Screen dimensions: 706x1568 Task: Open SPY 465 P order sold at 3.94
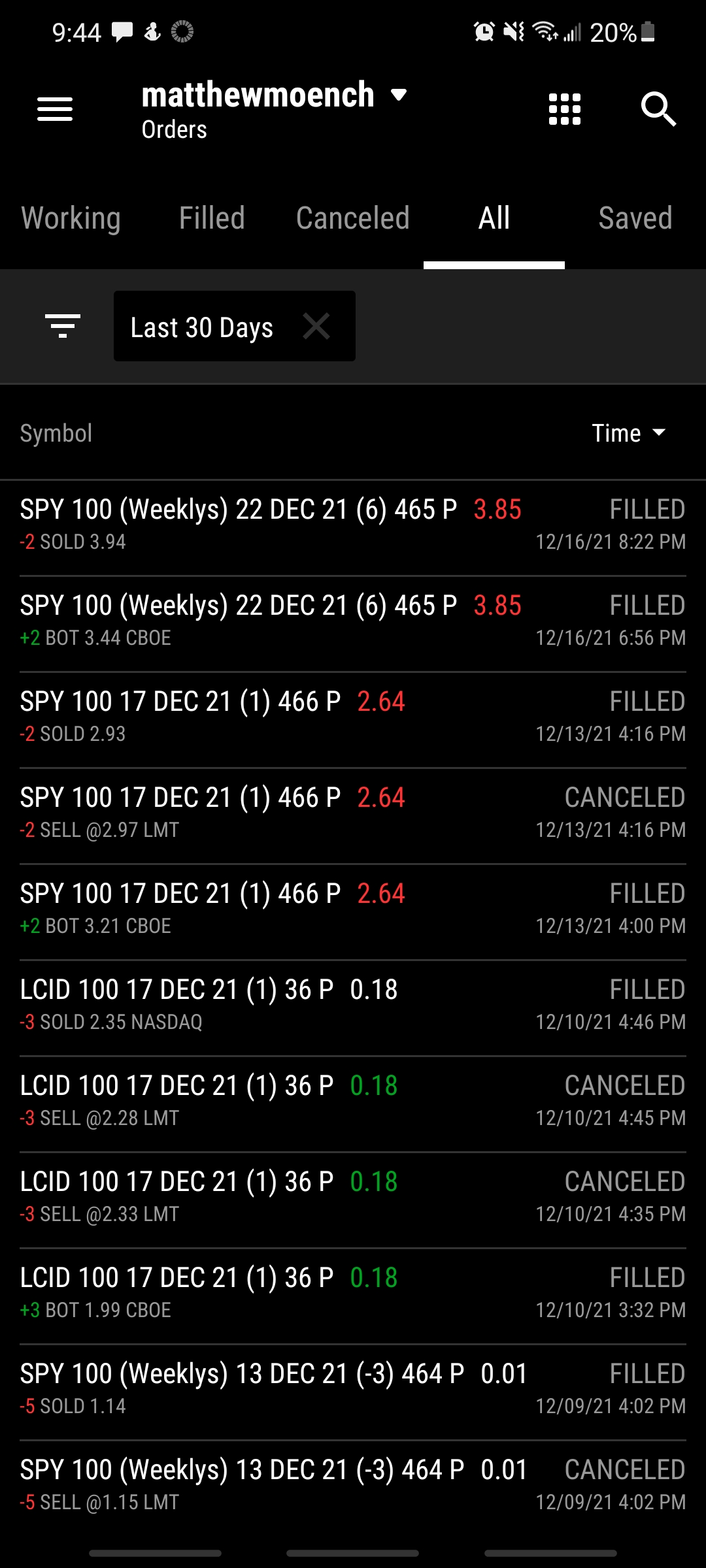coord(353,525)
